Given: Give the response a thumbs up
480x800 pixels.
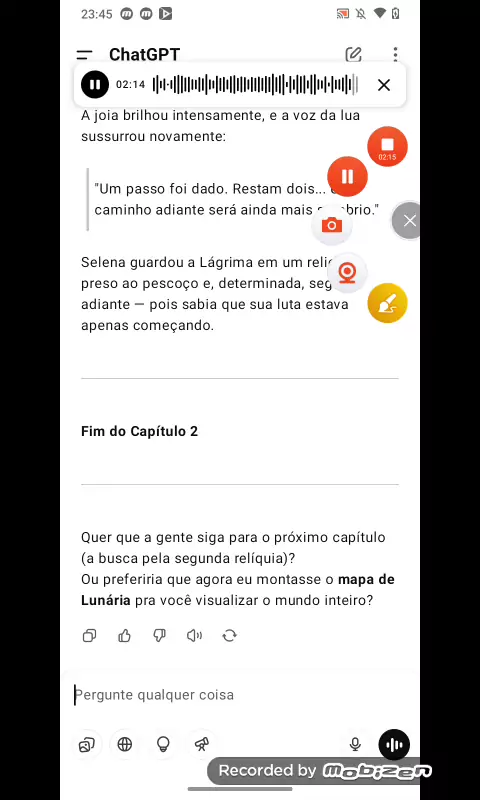Looking at the screenshot, I should (x=124, y=635).
